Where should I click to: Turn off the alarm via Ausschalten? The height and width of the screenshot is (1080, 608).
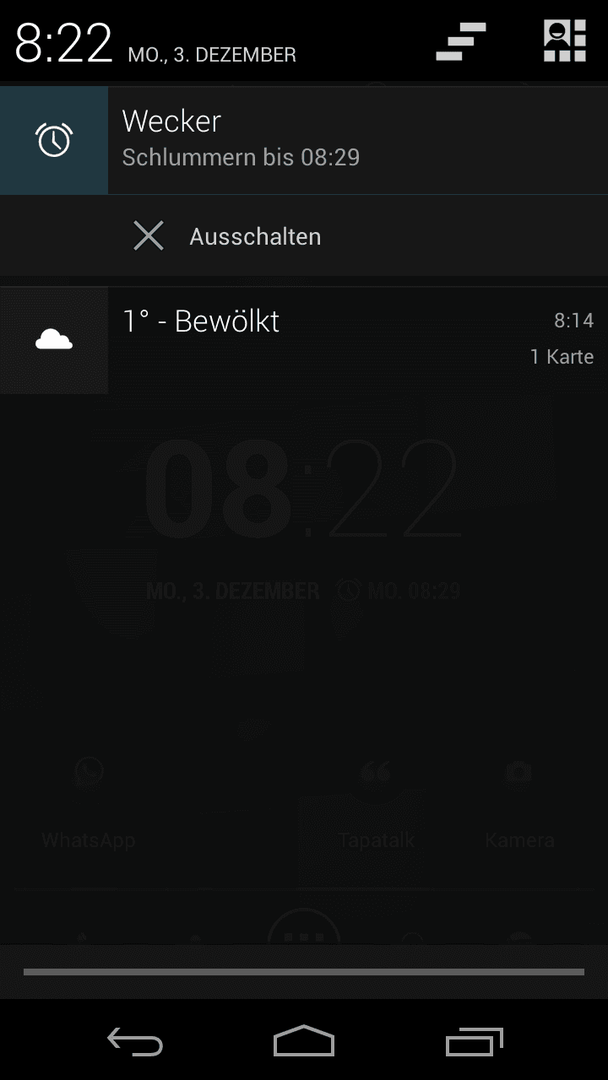point(228,237)
